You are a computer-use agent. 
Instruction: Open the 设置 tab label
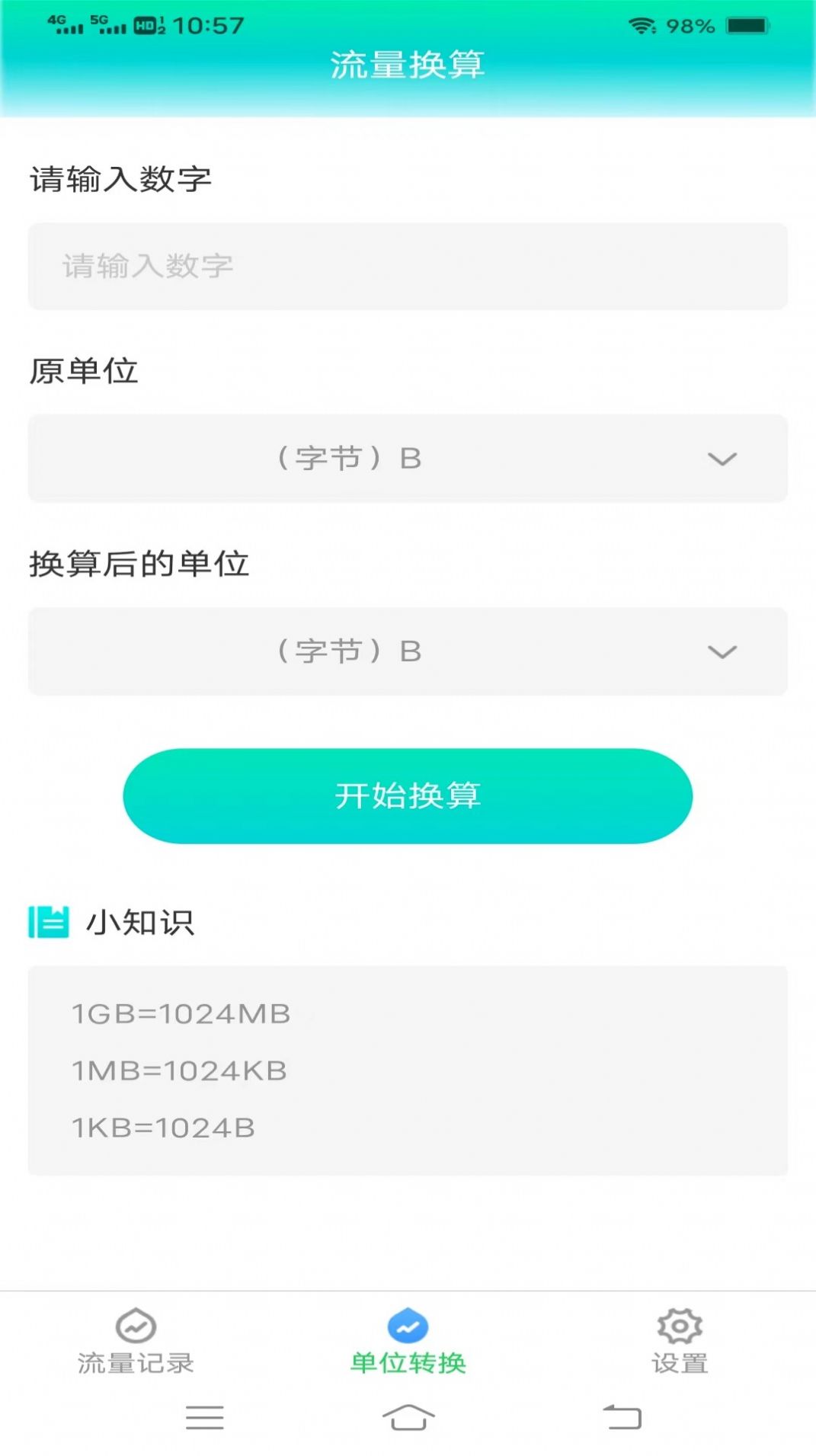pos(680,1362)
